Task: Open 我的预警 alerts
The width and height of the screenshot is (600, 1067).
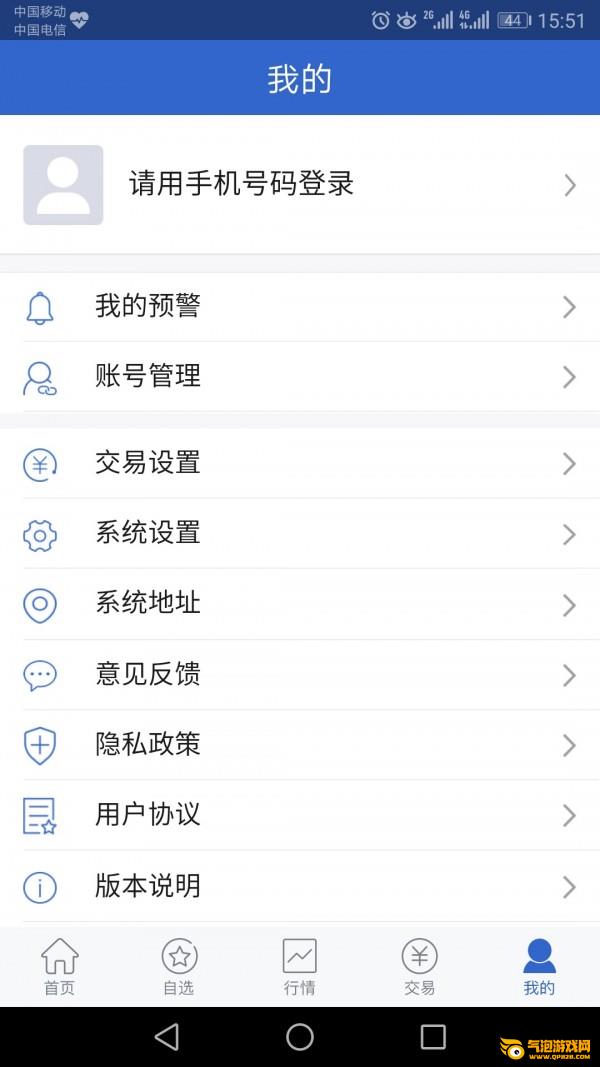Action: coord(300,307)
